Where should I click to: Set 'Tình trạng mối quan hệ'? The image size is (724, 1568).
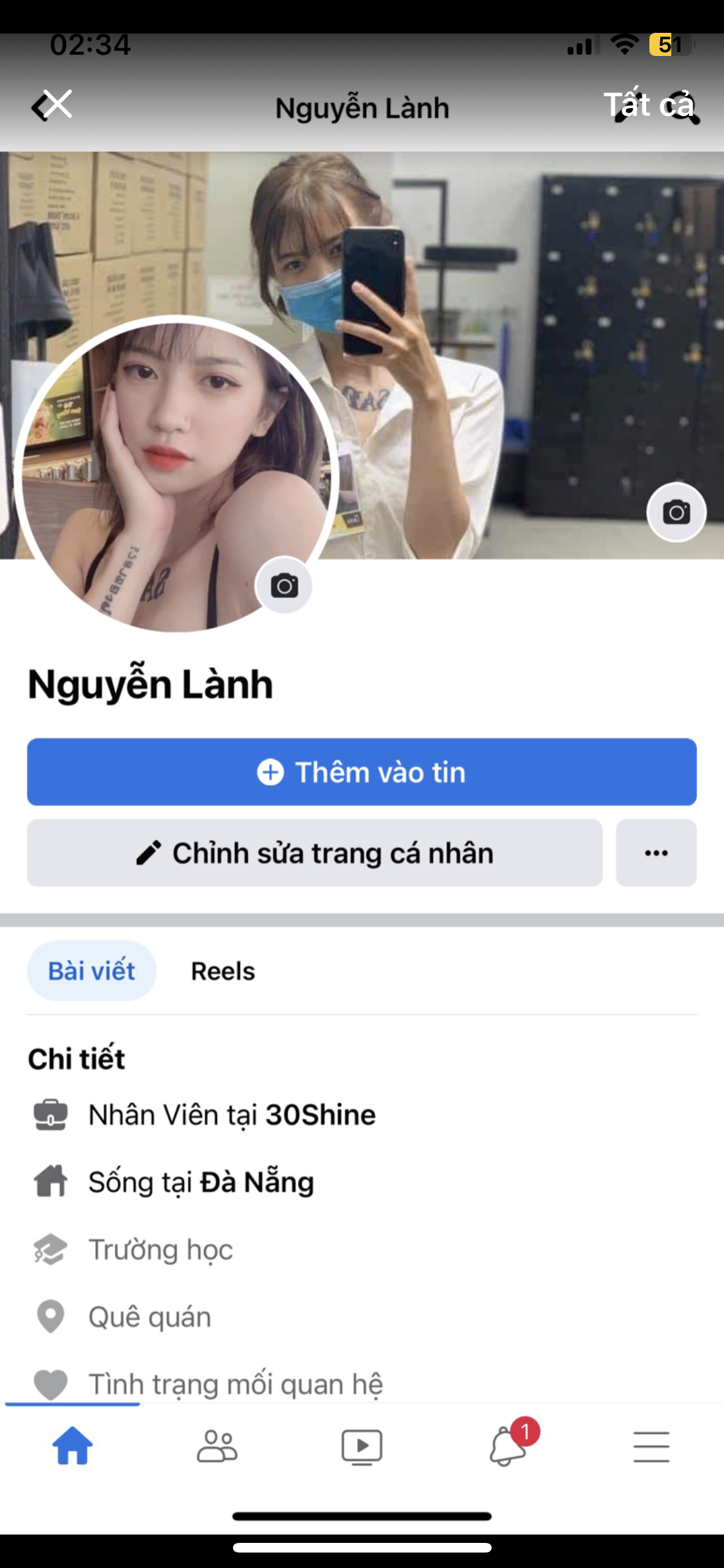tap(235, 1384)
